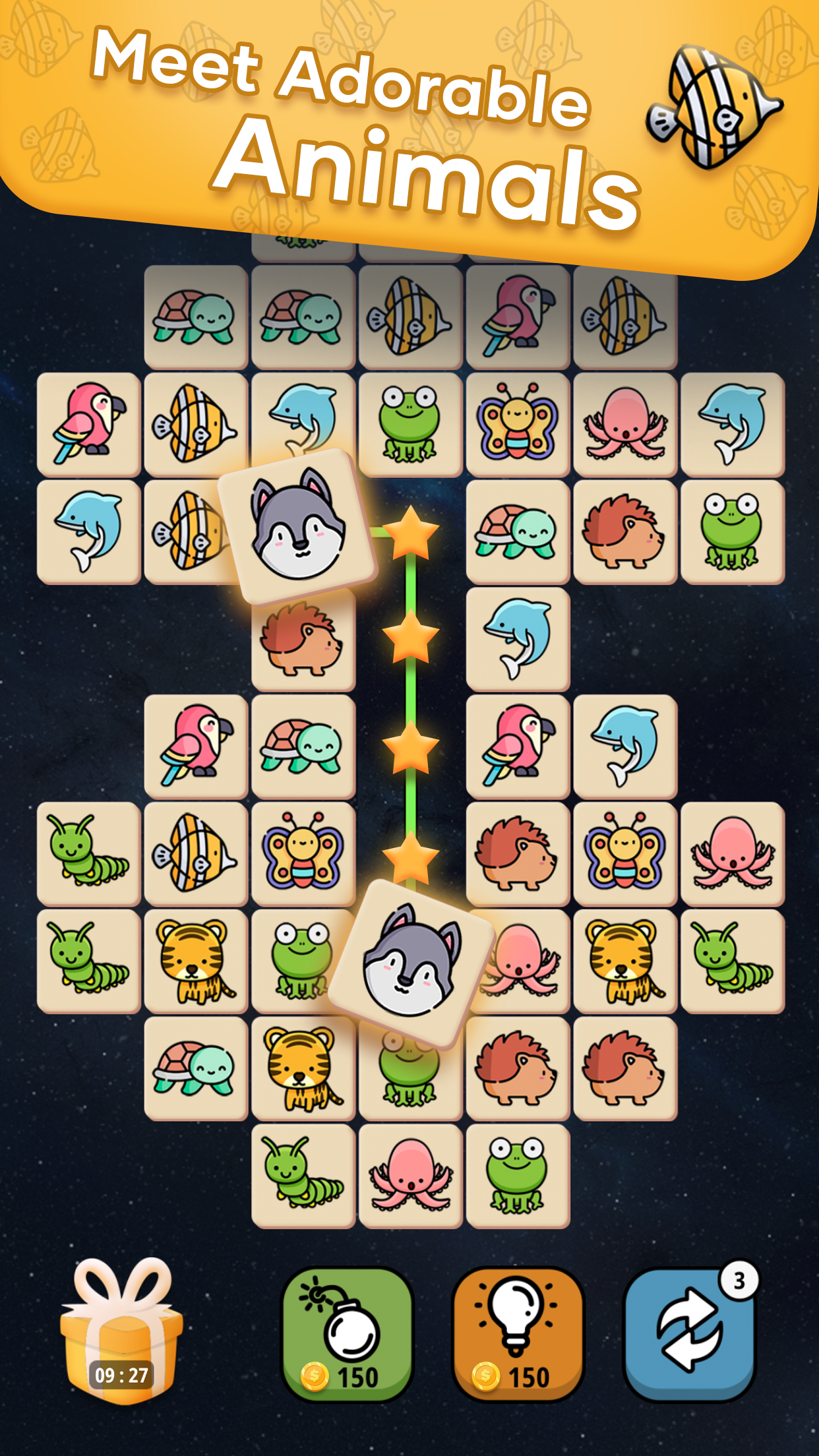Viewport: 819px width, 1456px height.
Task: Tap a turtle tile in the top row
Action: coord(195,317)
